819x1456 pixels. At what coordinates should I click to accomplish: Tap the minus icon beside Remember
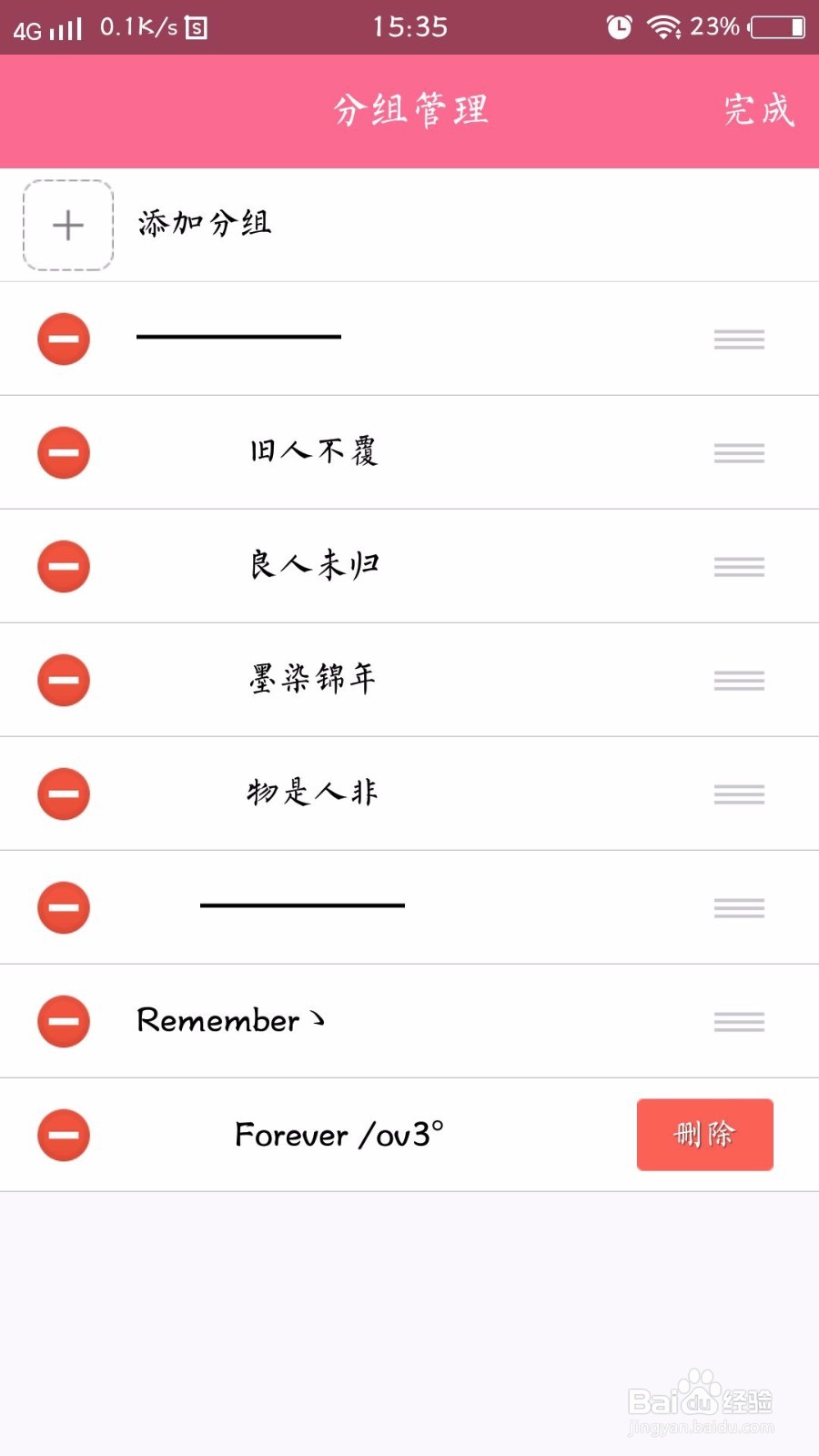click(64, 1021)
